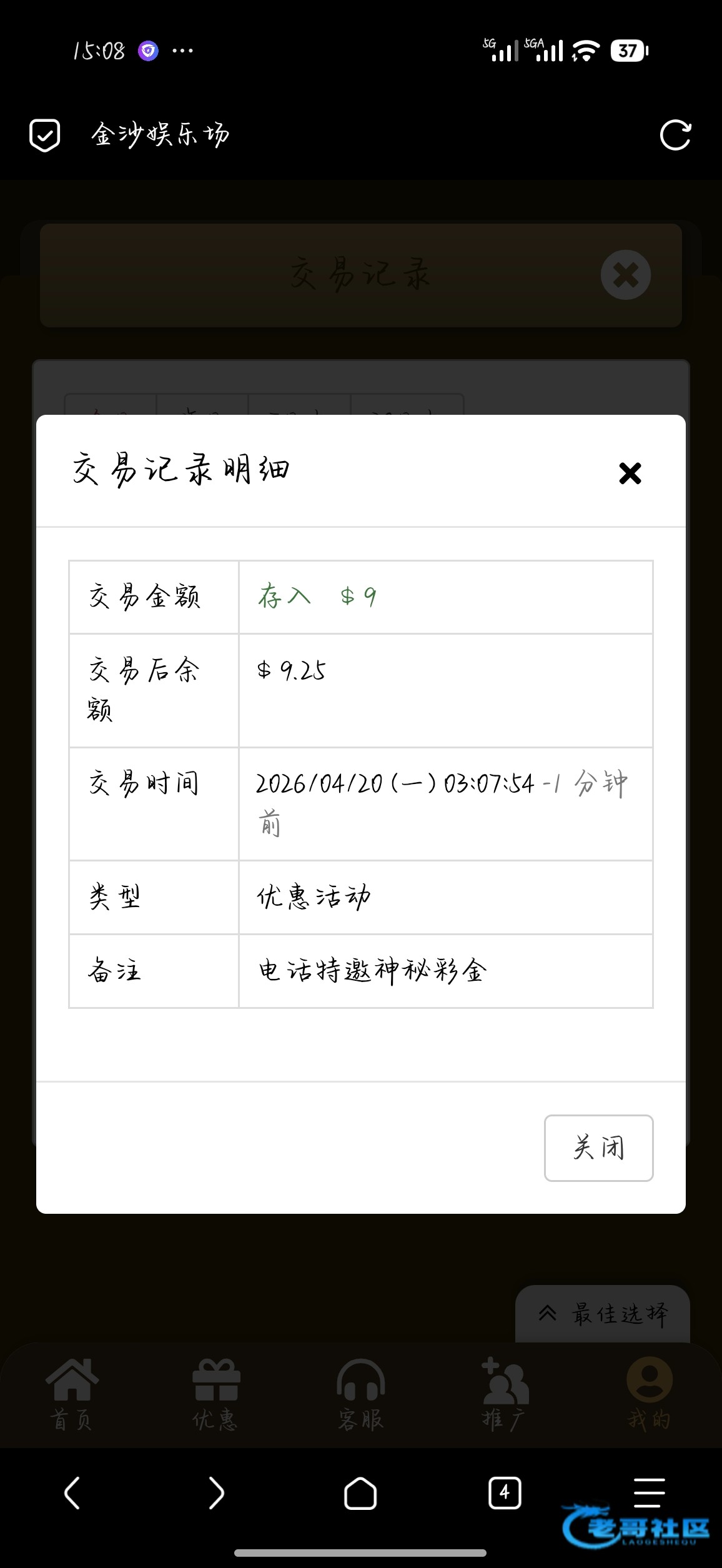
Task: Open the browser hamburger menu
Action: 649,1493
